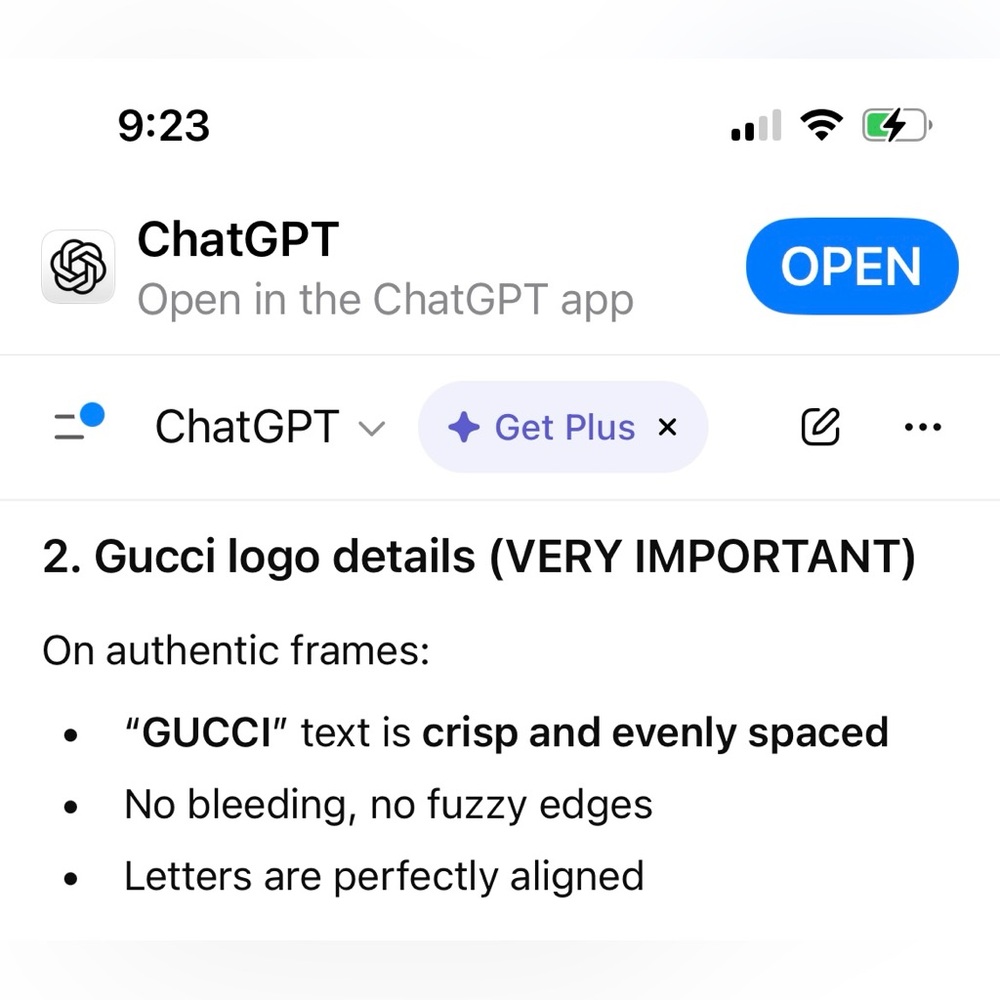This screenshot has width=1000, height=1000.
Task: Open the three-dot overflow menu
Action: coord(922,427)
